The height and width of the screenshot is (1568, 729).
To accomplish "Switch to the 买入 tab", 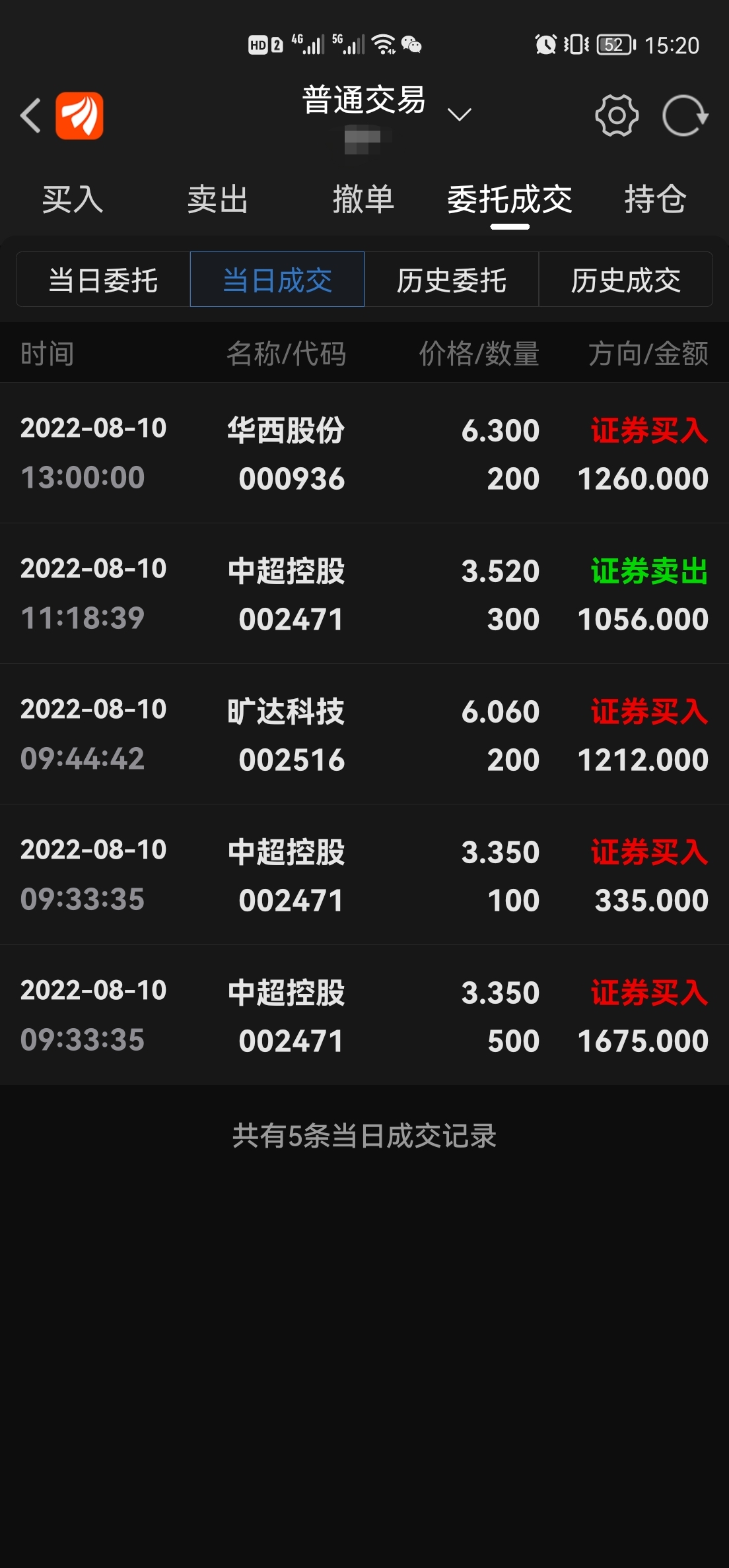I will click(73, 199).
